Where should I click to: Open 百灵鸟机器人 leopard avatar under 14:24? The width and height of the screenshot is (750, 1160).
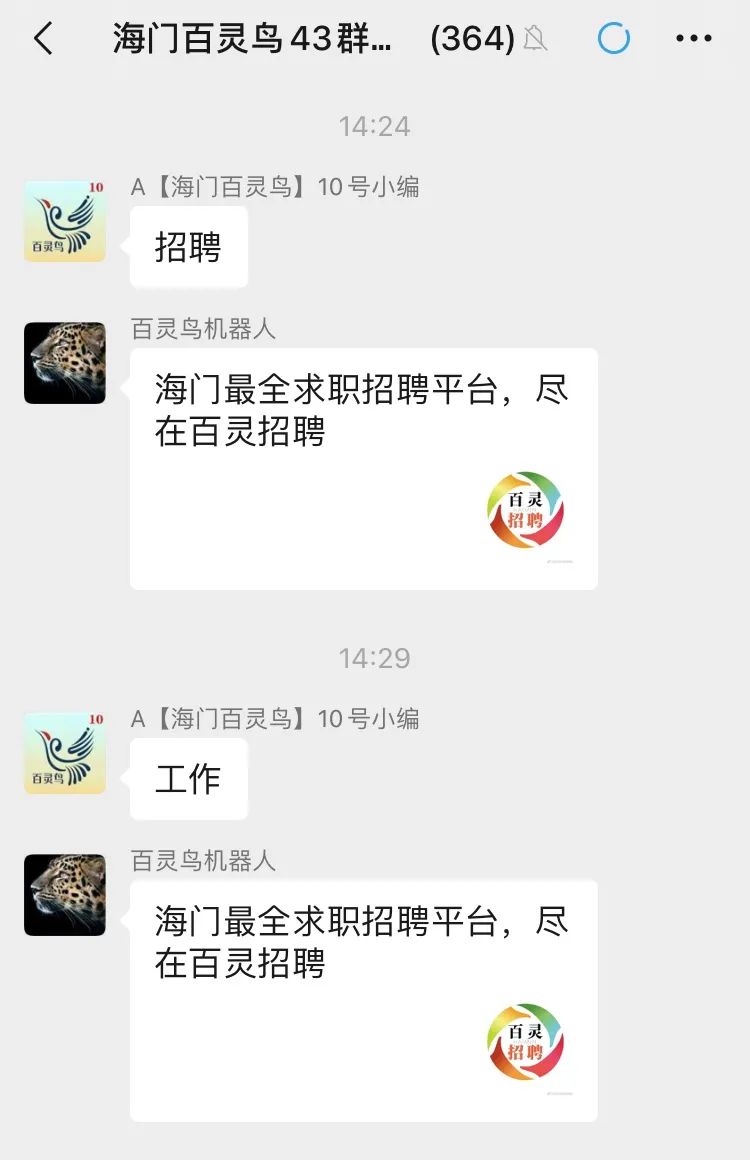65,363
